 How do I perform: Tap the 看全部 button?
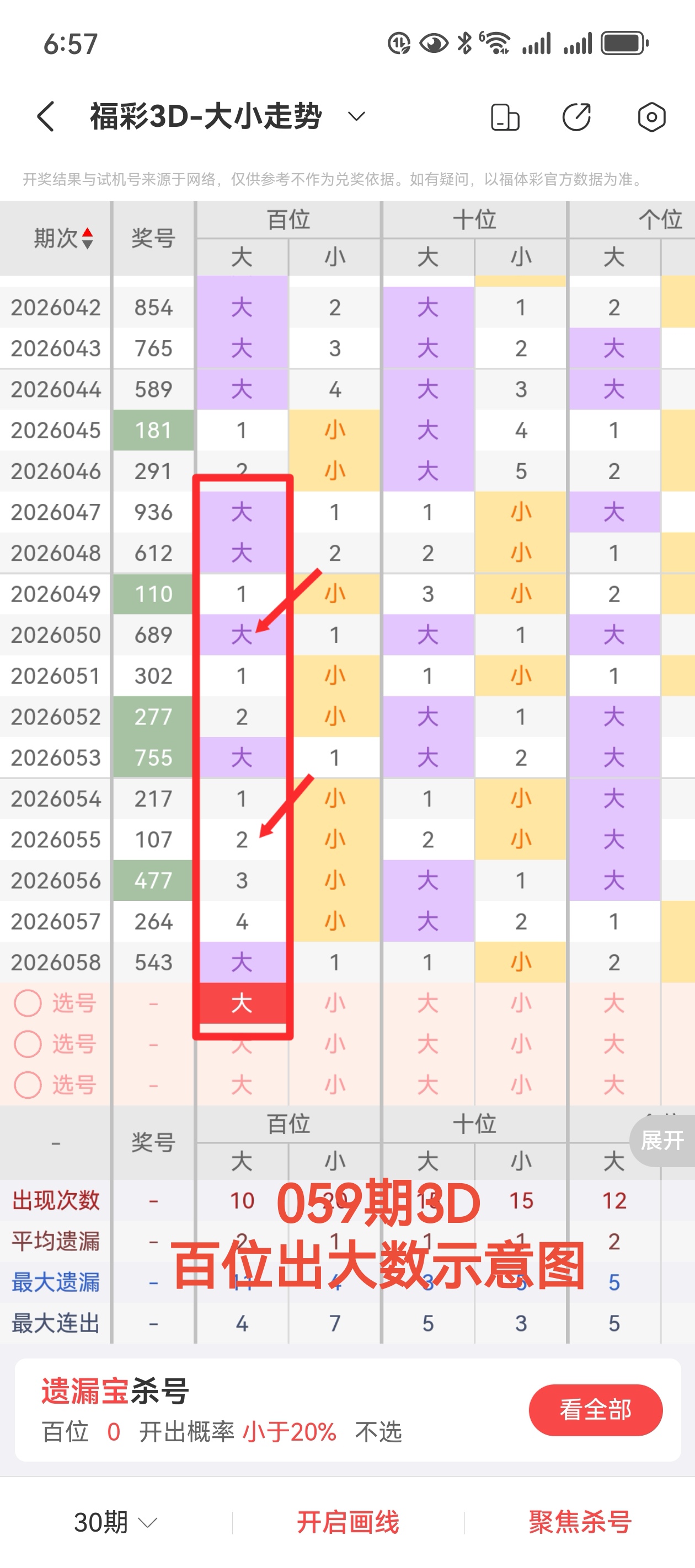[595, 1410]
